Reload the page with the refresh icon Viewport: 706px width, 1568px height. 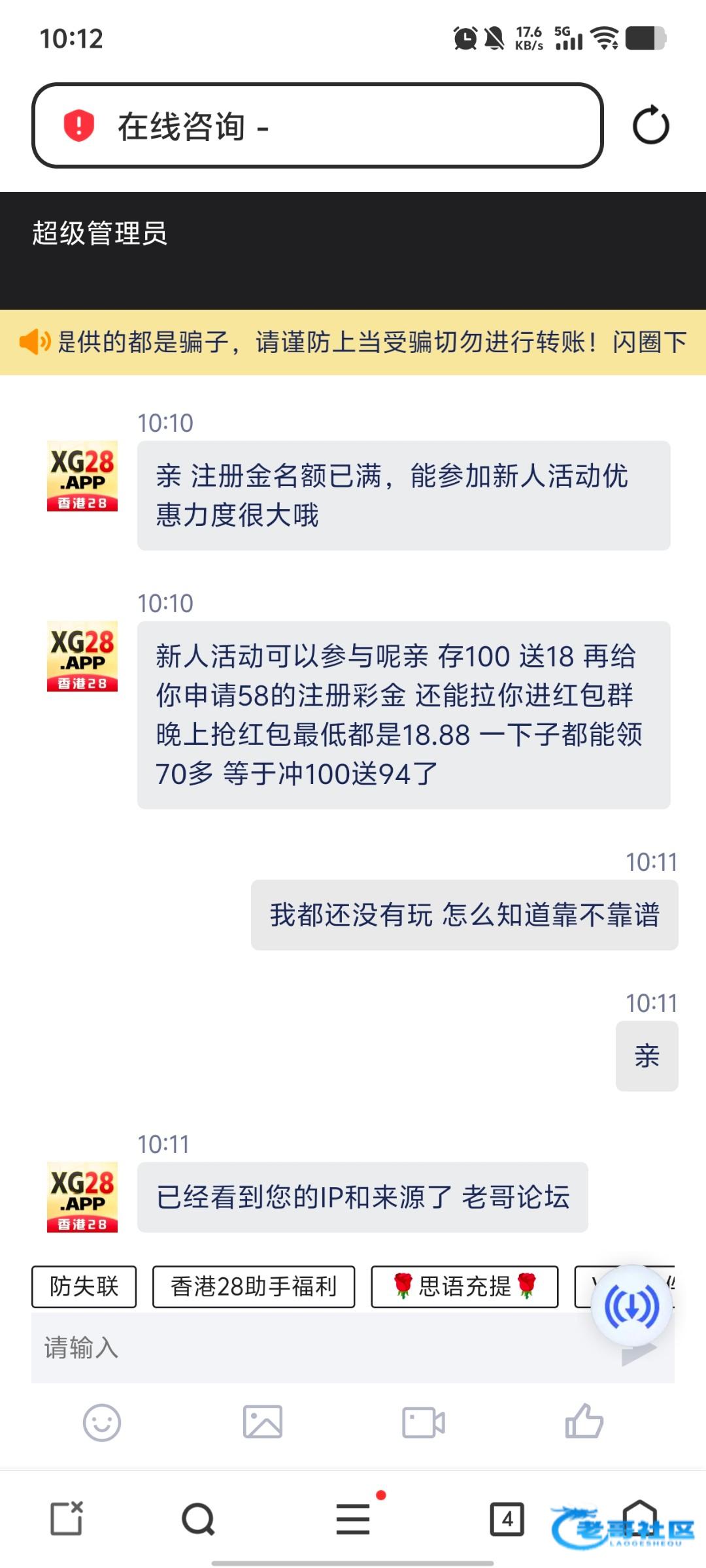pos(650,125)
